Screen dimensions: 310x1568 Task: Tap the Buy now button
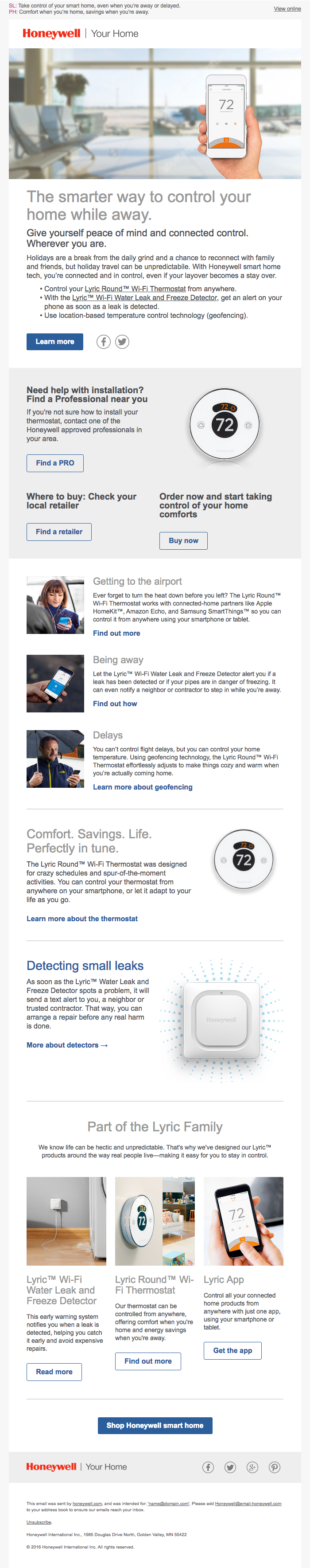(x=184, y=540)
